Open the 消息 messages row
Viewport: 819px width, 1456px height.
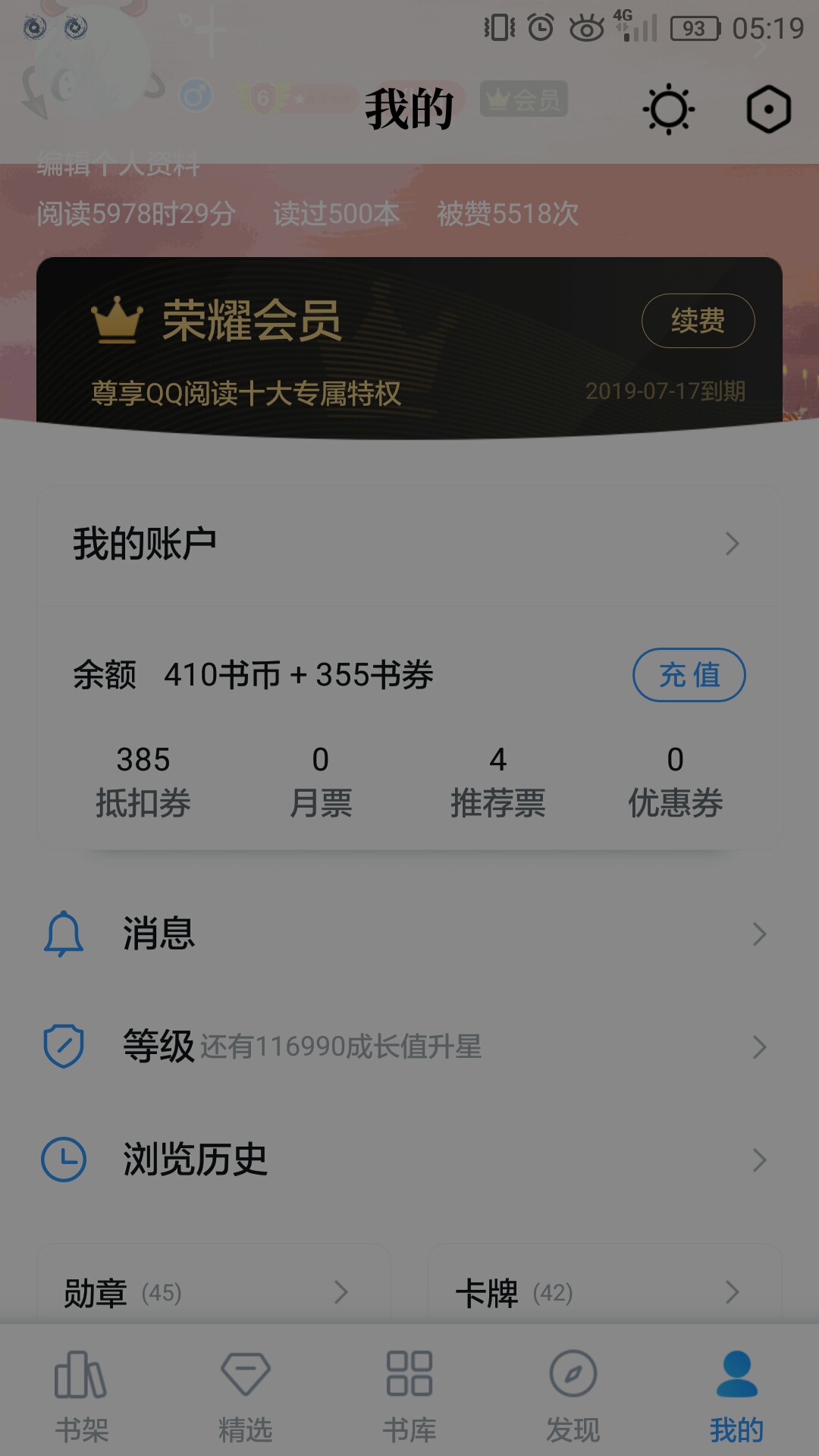coord(409,934)
